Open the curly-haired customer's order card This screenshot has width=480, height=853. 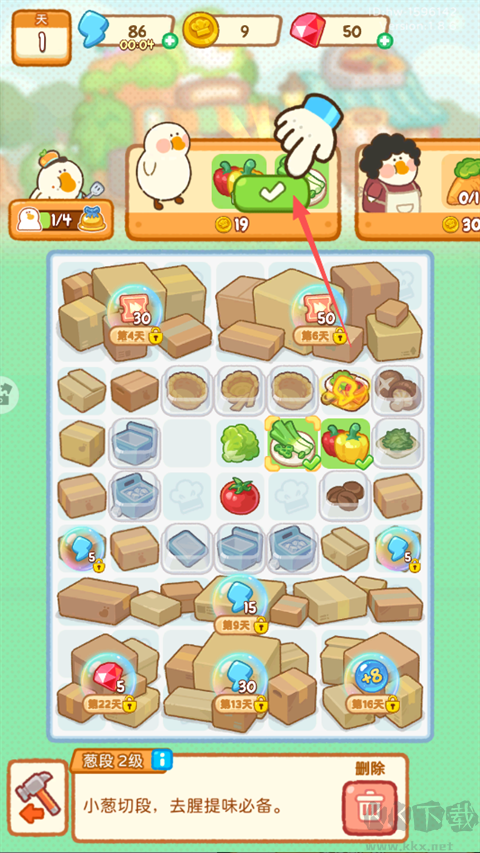tap(418, 190)
